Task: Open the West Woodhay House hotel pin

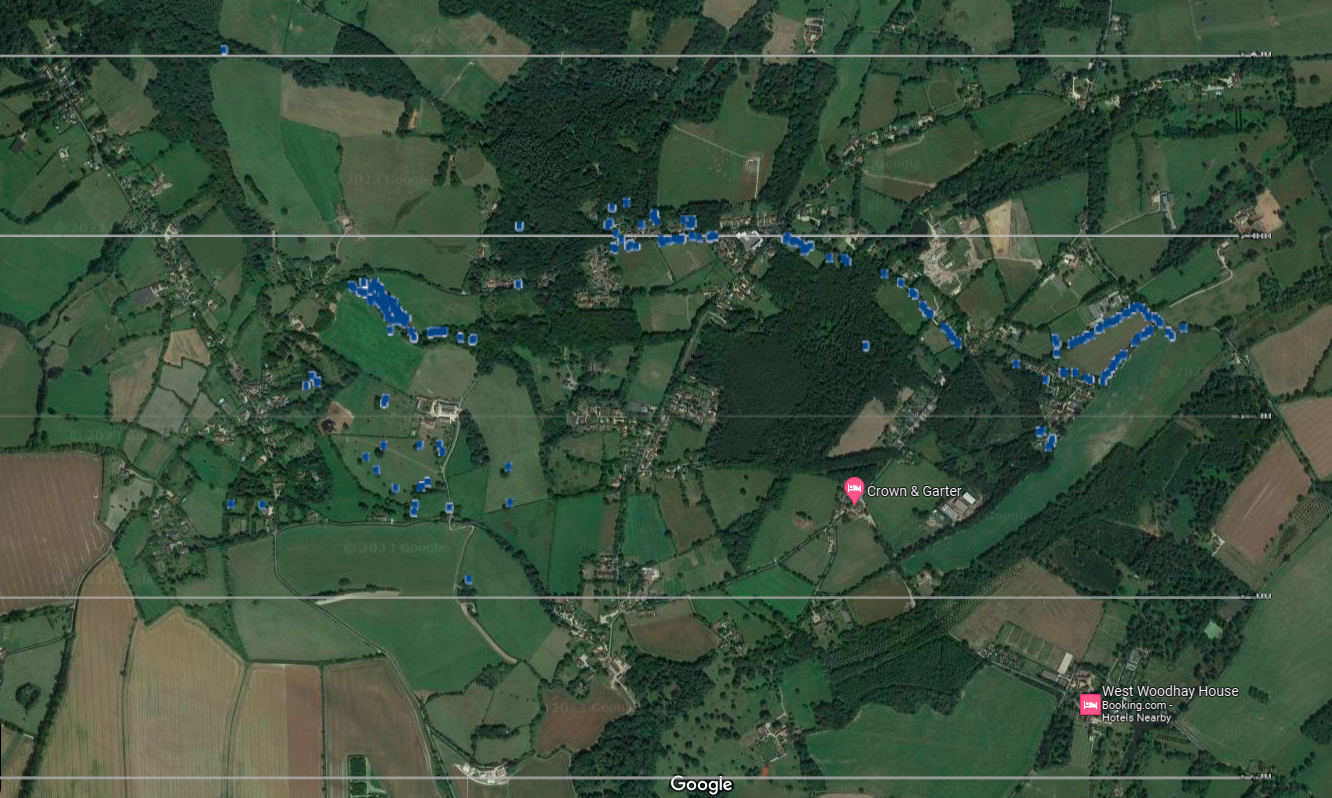Action: click(x=1089, y=705)
